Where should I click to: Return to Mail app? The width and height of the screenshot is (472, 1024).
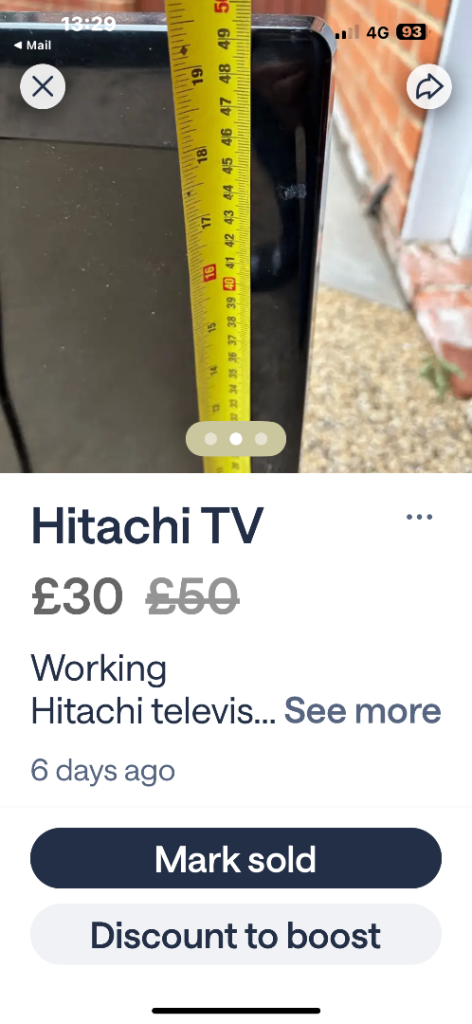(x=33, y=45)
